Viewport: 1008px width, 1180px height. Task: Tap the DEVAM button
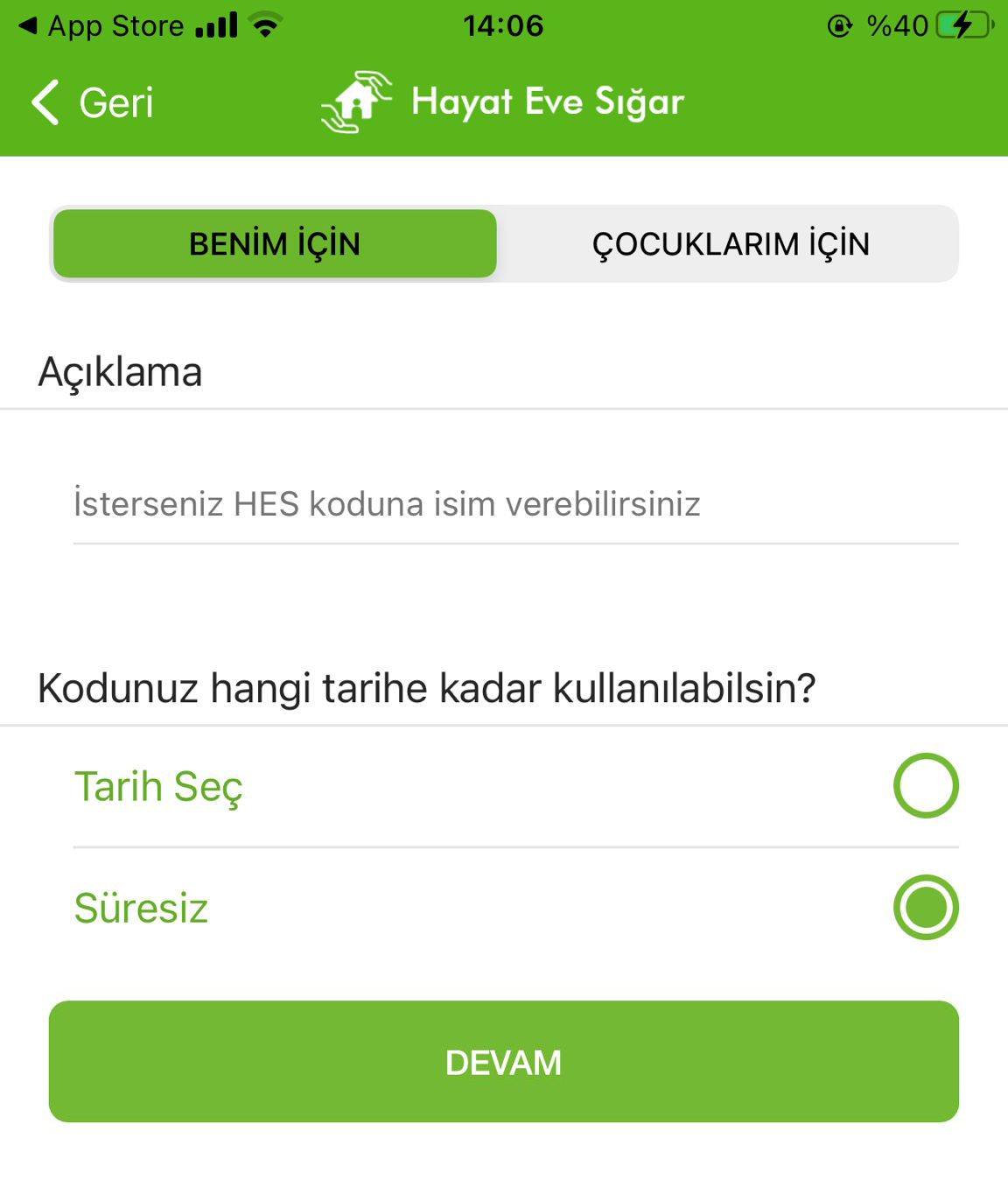click(x=503, y=1061)
